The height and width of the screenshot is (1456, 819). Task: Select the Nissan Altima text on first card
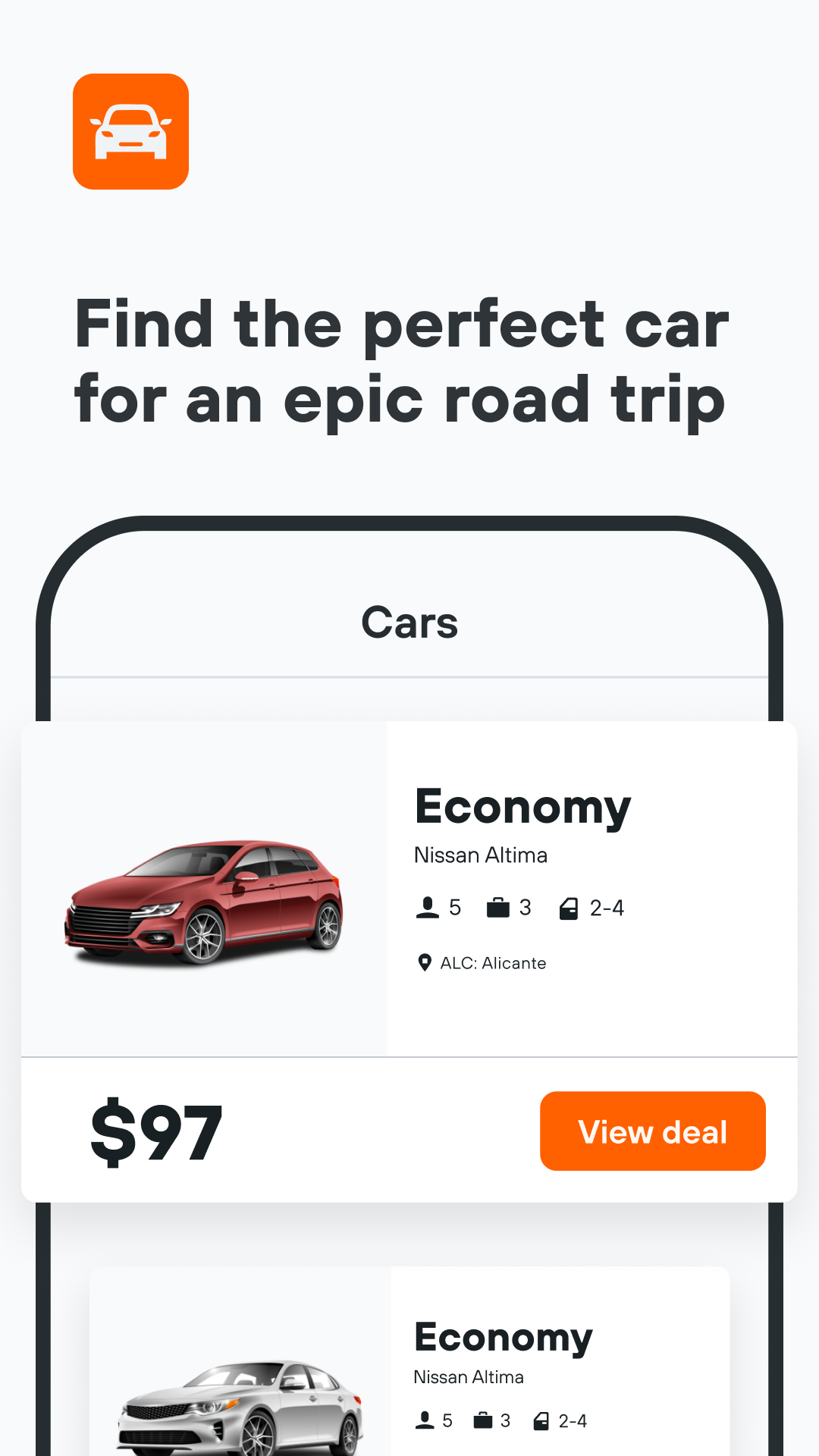point(480,855)
